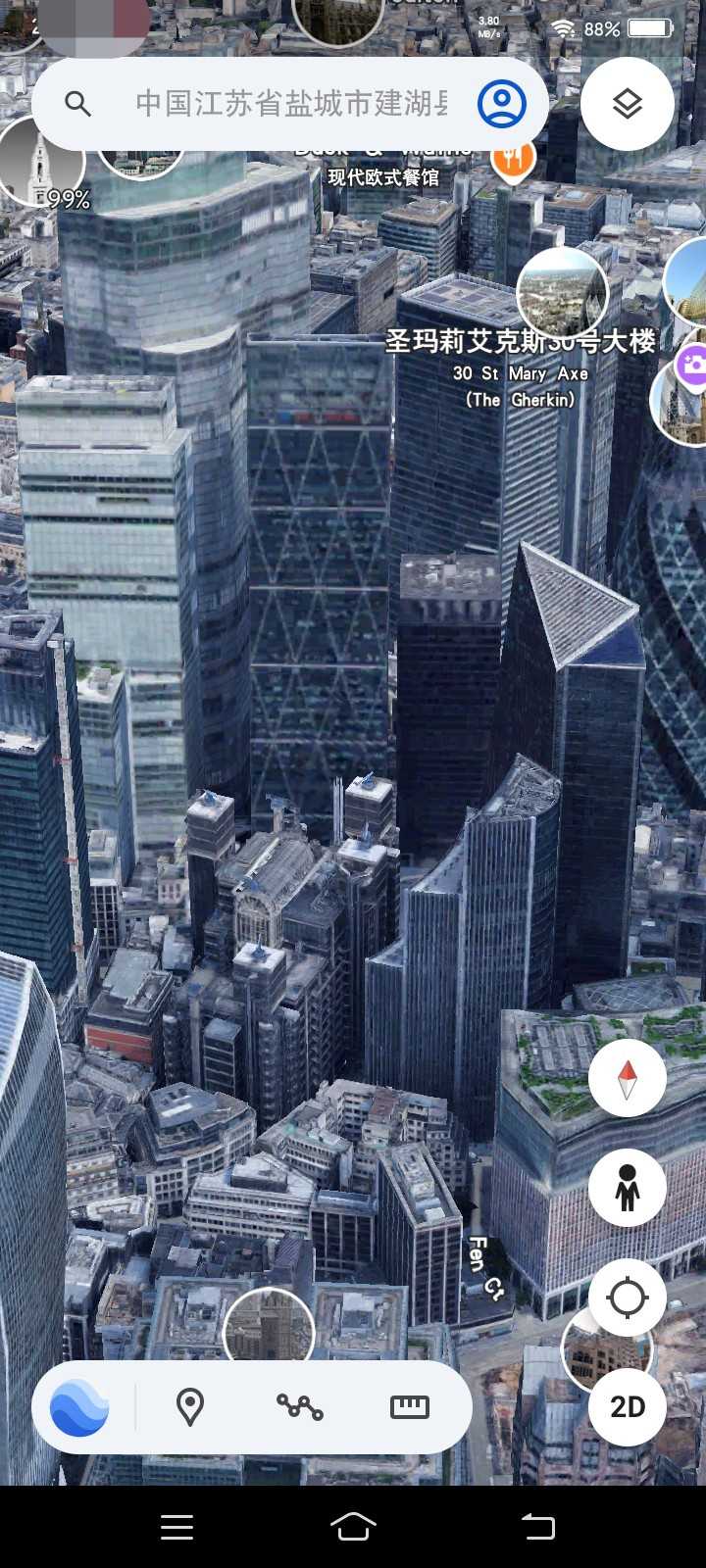Draw a path with the line tool
The image size is (706, 1568).
[300, 1407]
